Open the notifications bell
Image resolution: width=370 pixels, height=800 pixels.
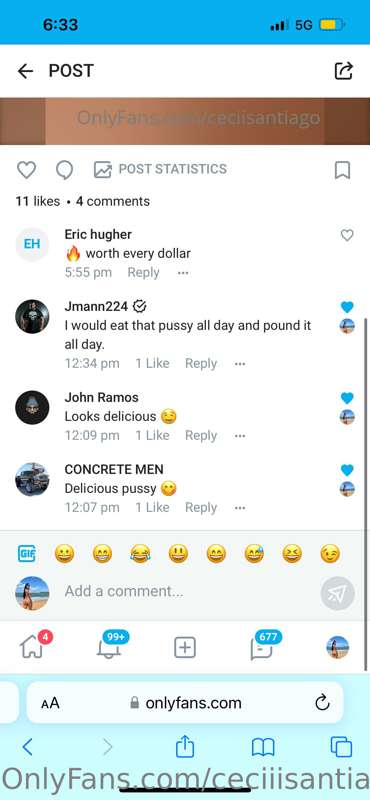tap(110, 646)
